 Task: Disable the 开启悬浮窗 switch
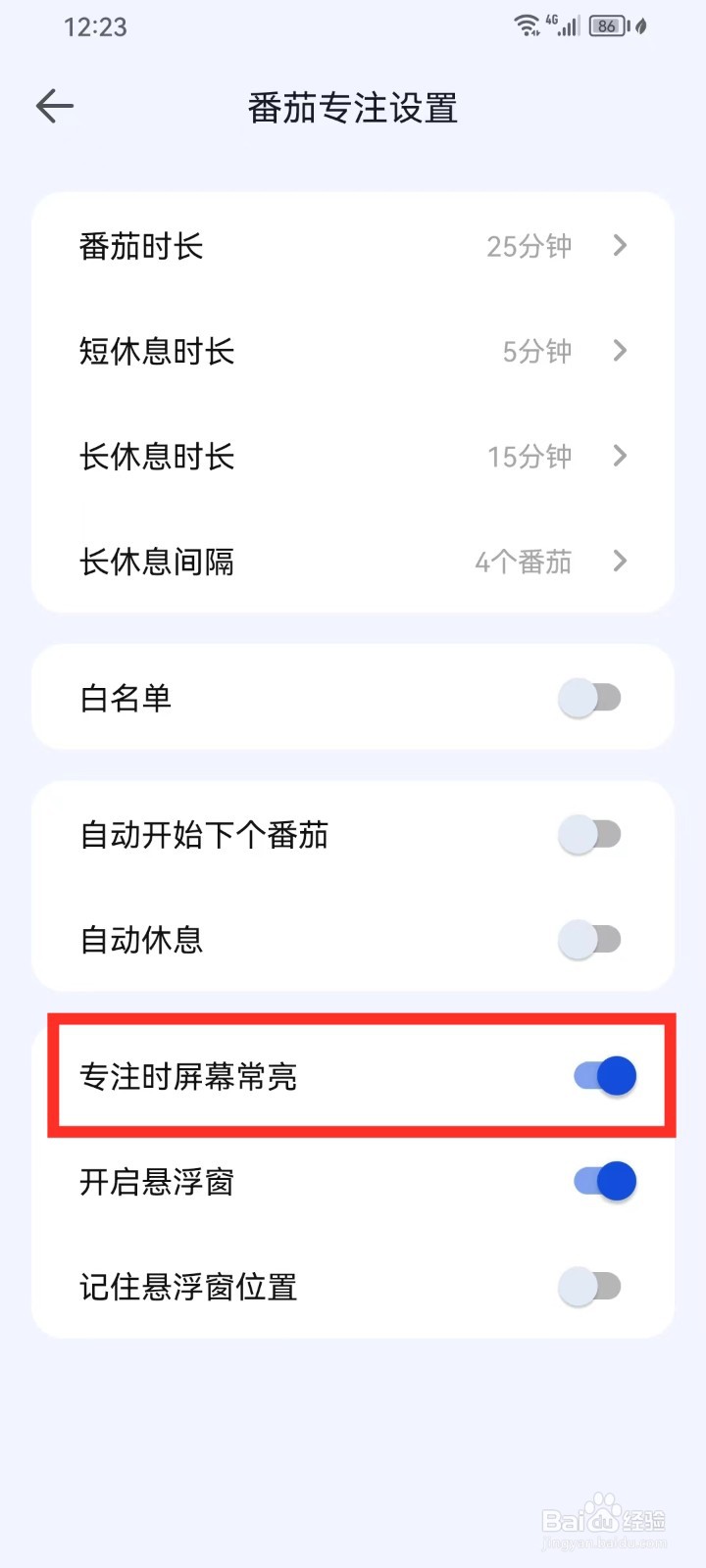[602, 1182]
